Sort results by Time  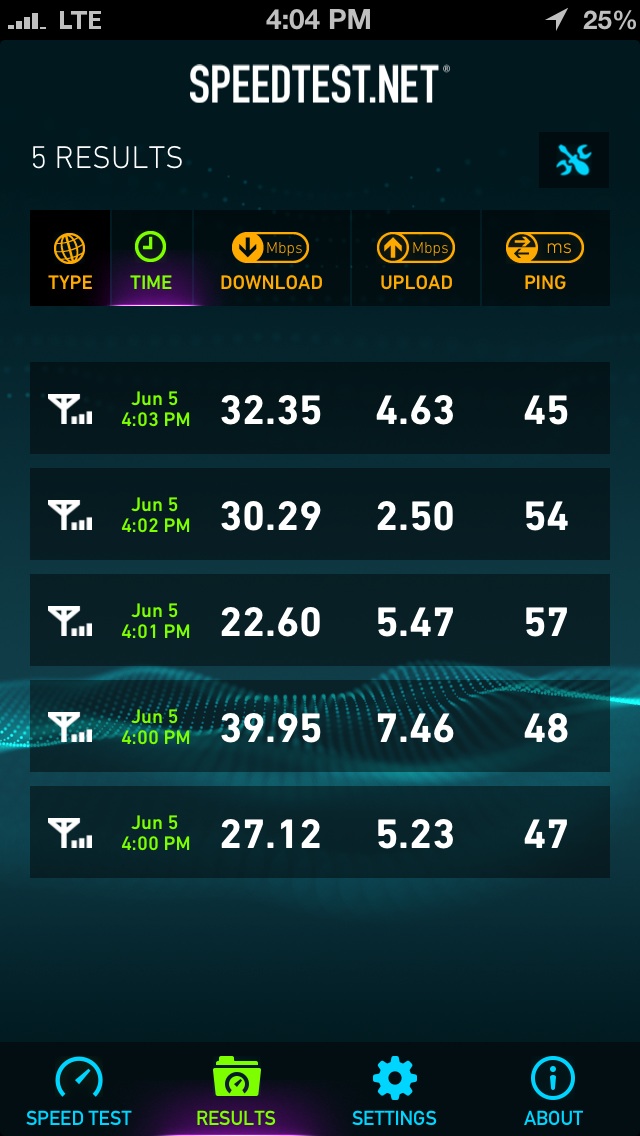tap(151, 259)
